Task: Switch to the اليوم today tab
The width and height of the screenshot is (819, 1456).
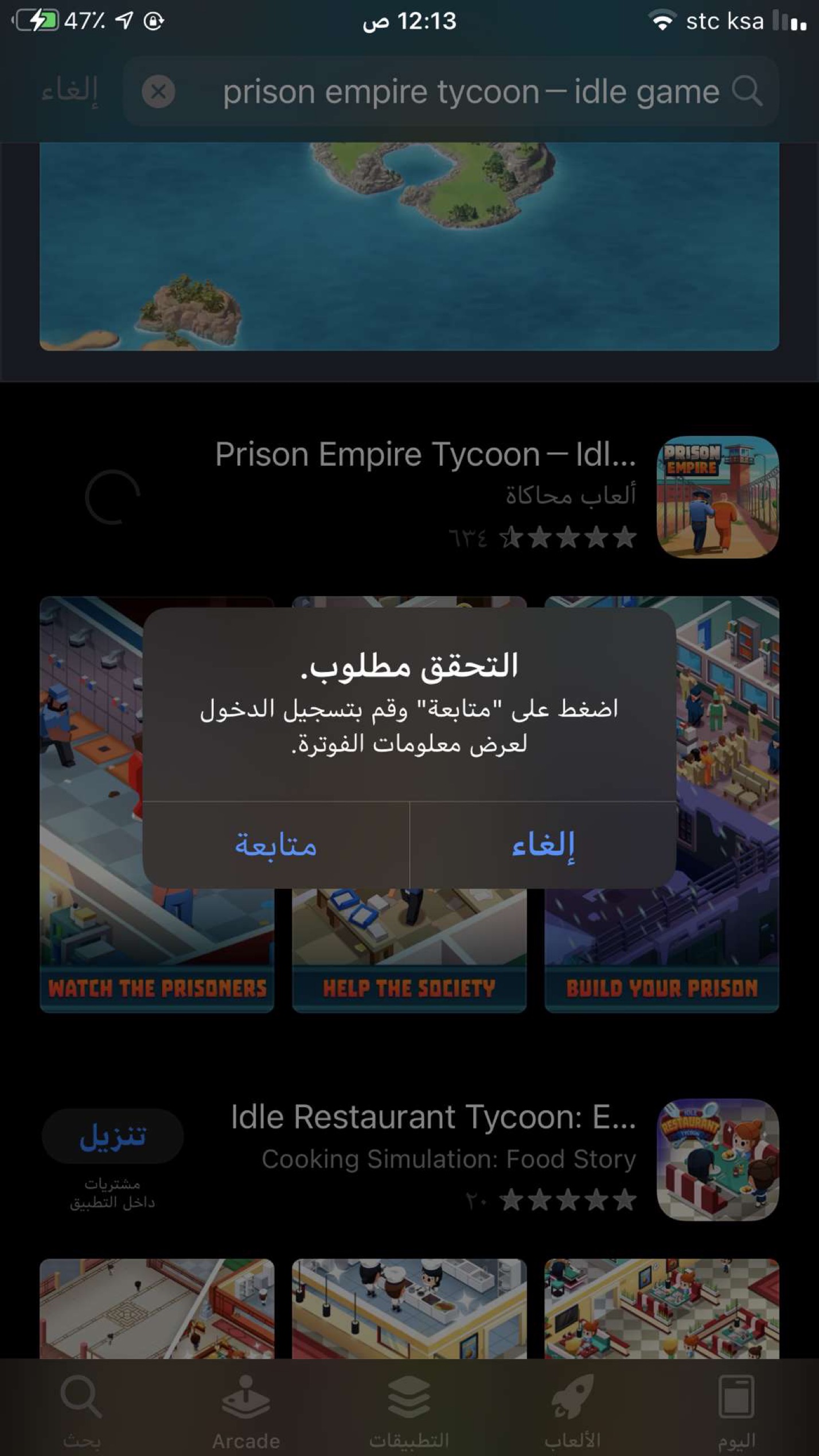Action: coord(736,1408)
